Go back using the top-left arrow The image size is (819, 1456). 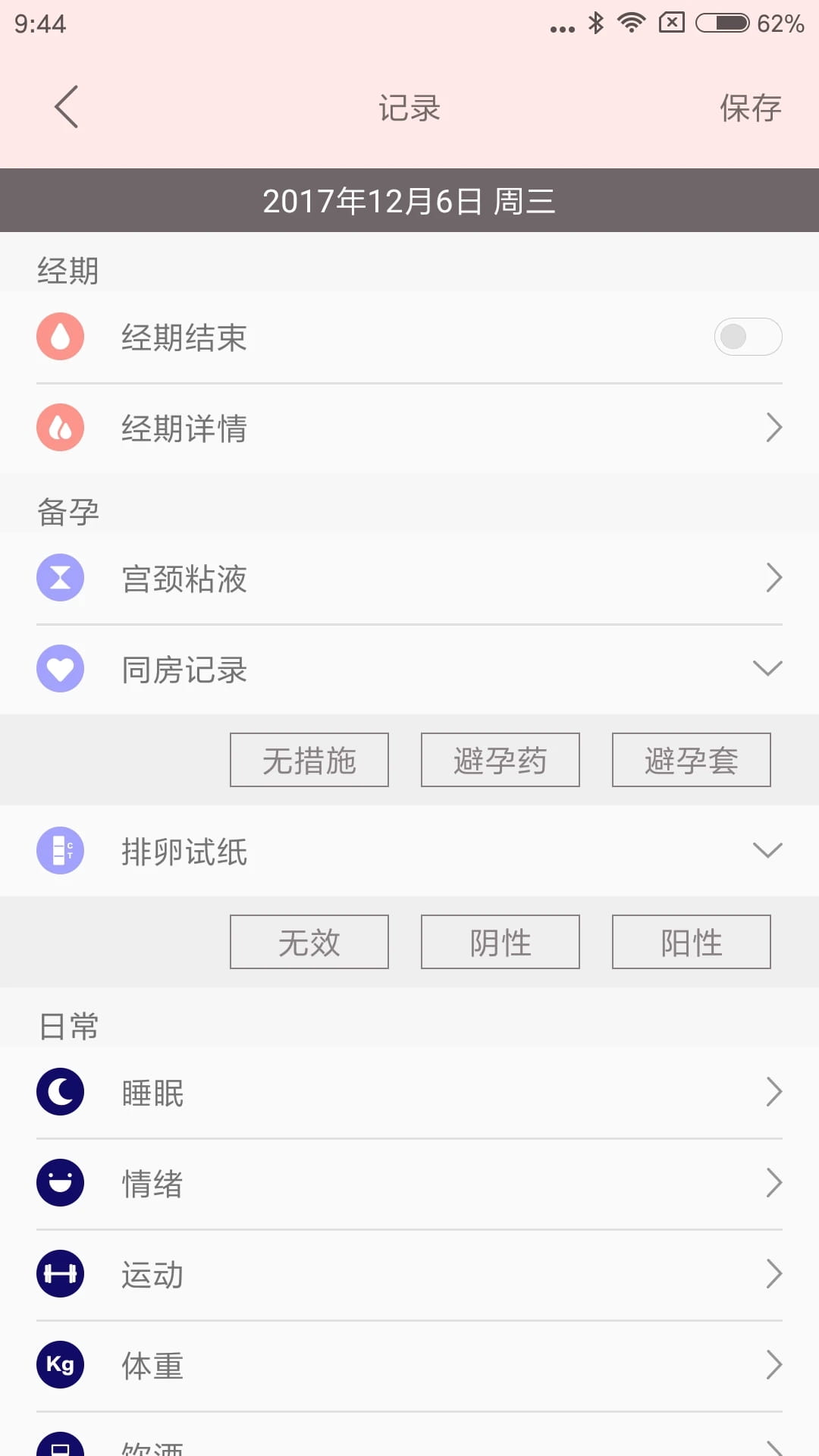(67, 107)
